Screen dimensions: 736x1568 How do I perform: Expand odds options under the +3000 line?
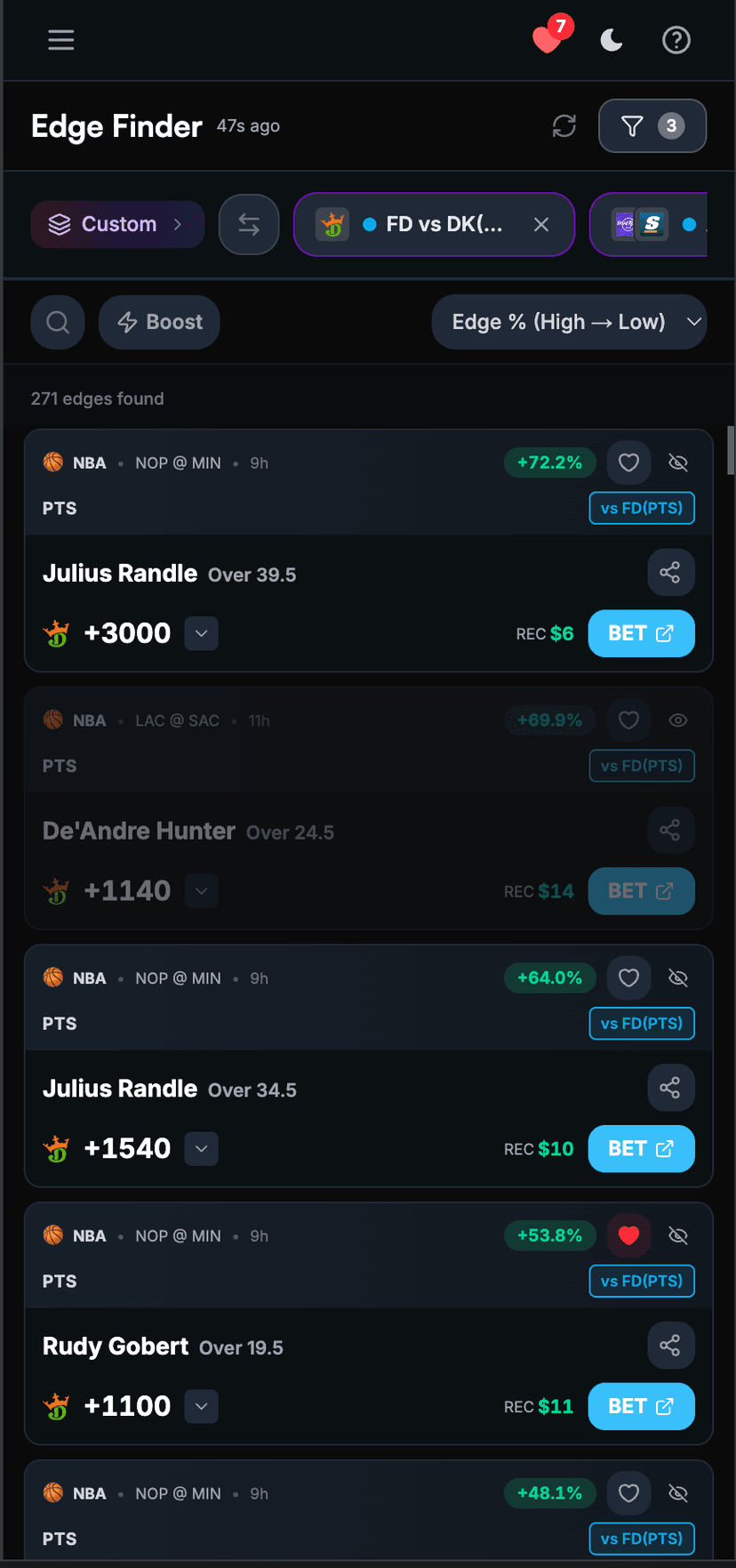201,633
